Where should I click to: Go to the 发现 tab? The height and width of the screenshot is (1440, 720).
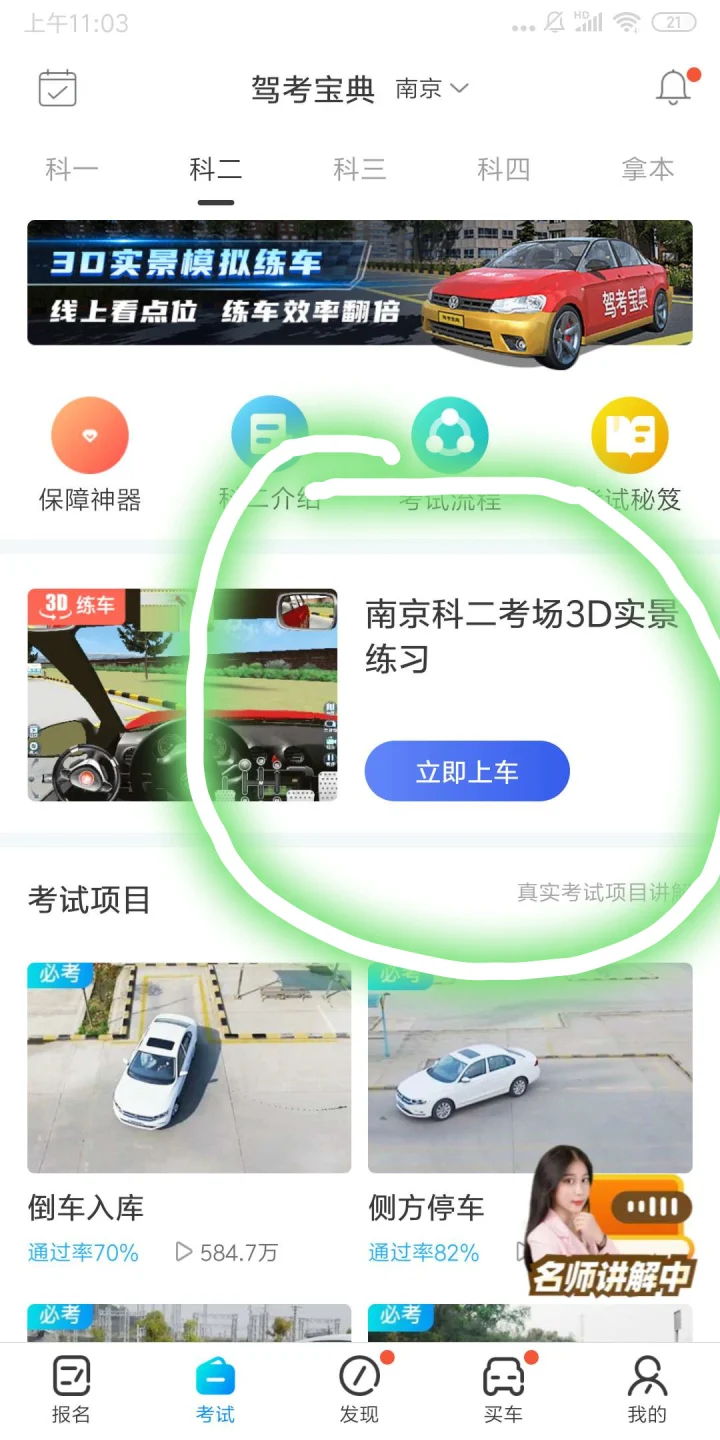pos(359,1390)
